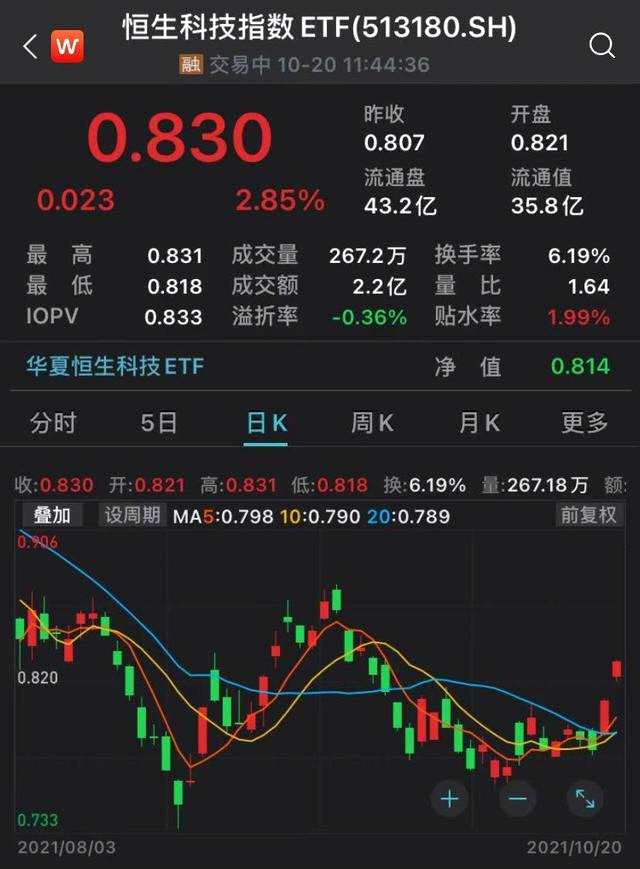Zoom in the chart with plus button
Screen dimensions: 640x869
(450, 799)
